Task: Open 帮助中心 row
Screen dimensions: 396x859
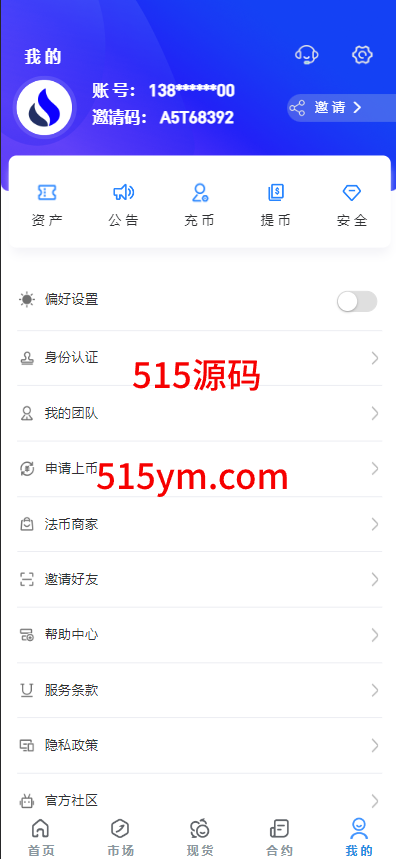Action: (x=199, y=635)
